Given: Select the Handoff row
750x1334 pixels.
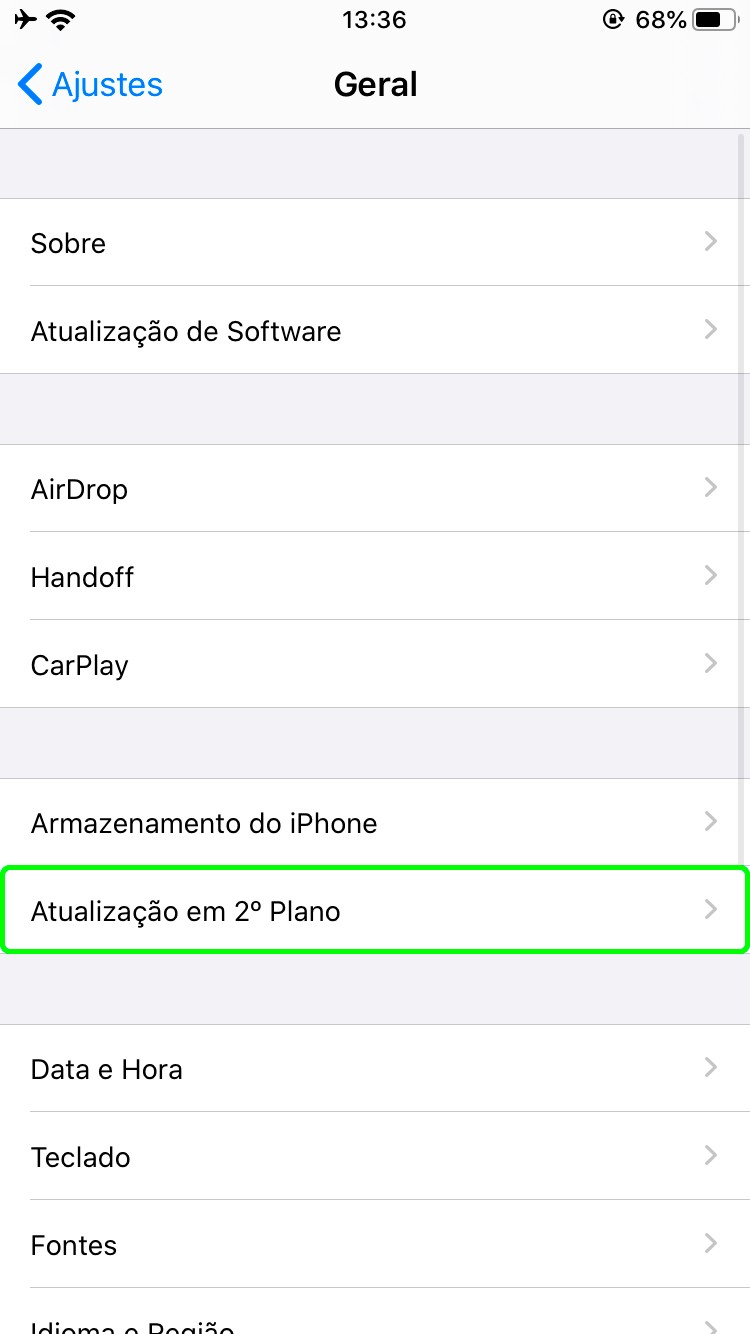Looking at the screenshot, I should pyautogui.click(x=375, y=577).
